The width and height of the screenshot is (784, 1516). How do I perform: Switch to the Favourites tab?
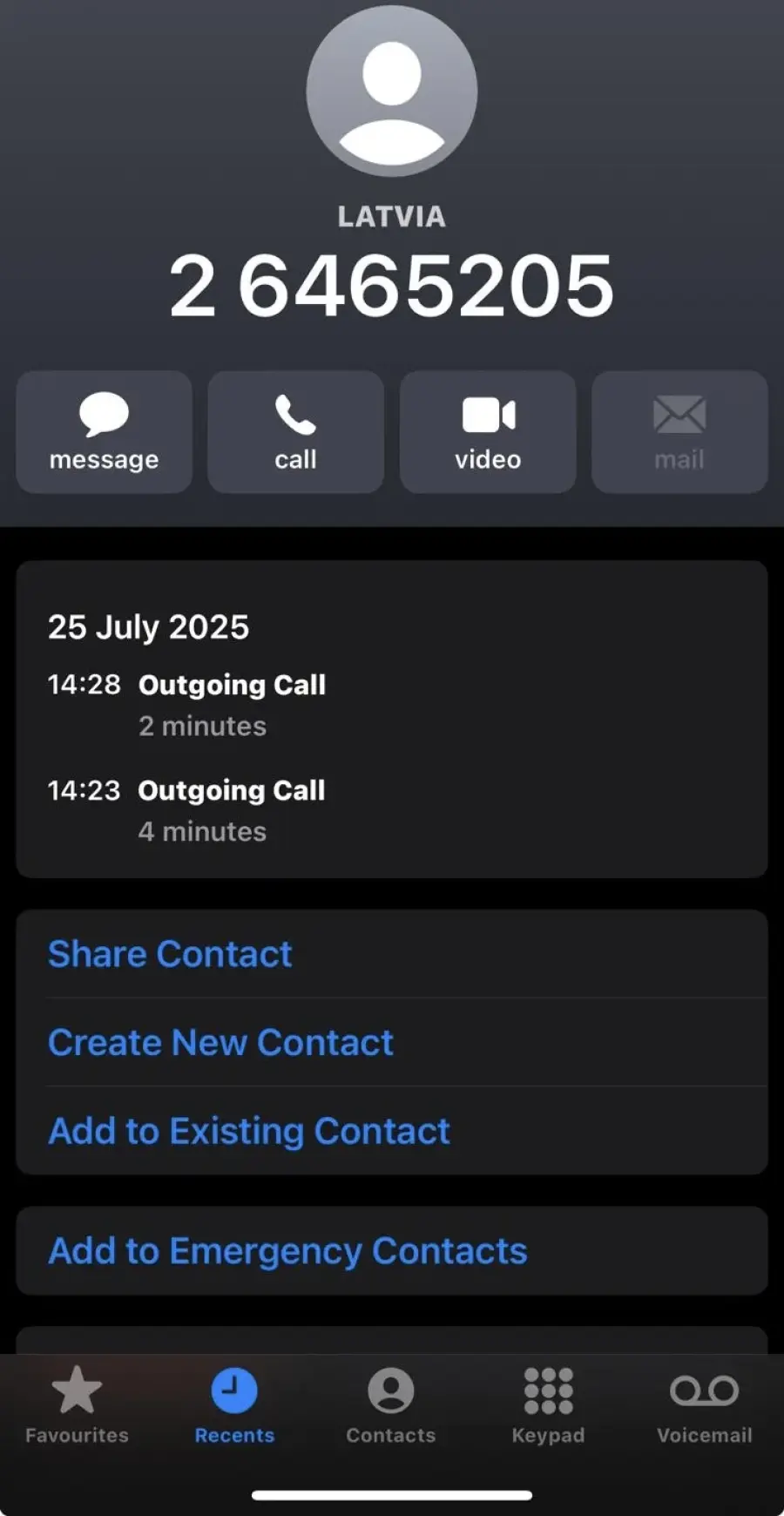(x=77, y=1406)
